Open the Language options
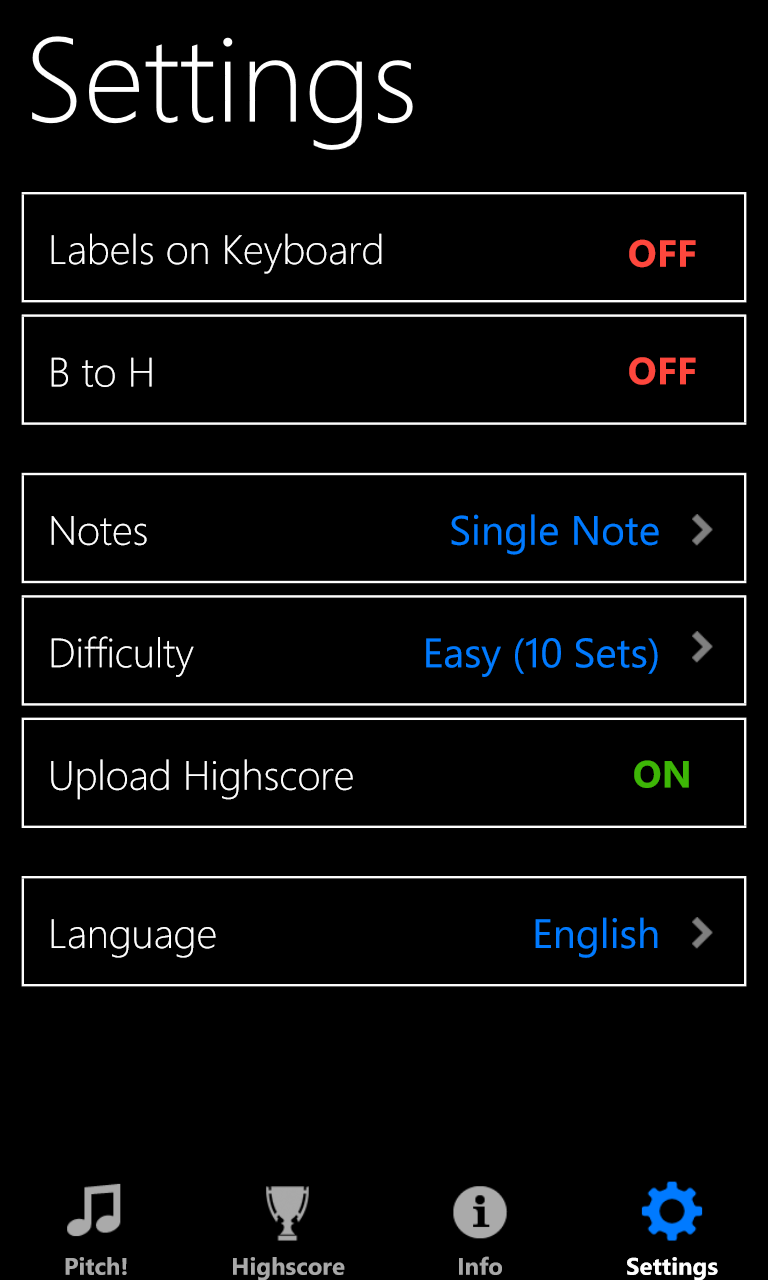Screen dimensions: 768x1280 (384, 933)
